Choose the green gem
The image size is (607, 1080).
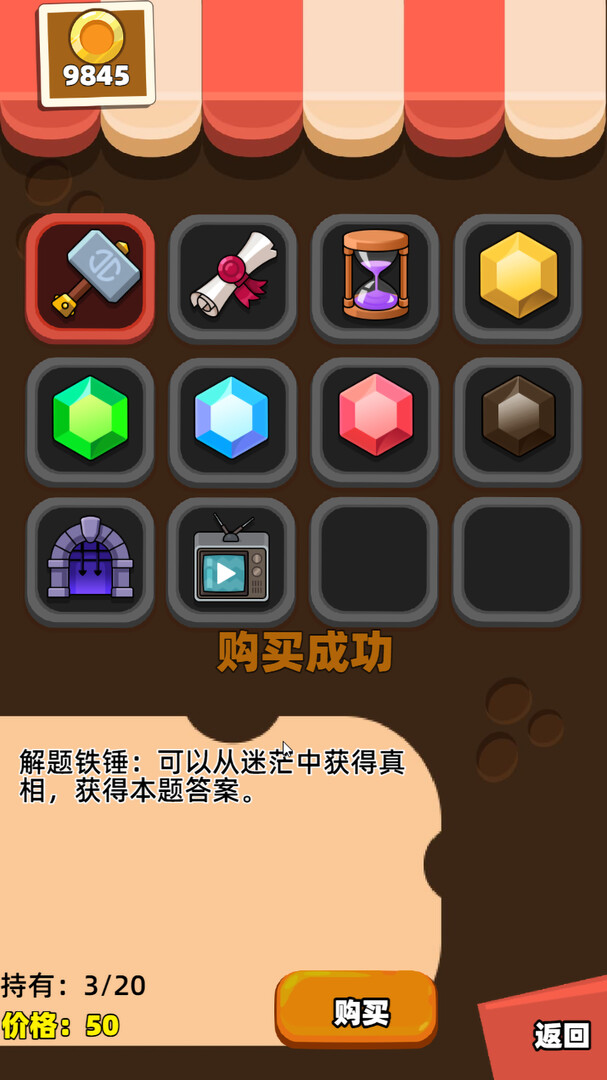click(90, 420)
